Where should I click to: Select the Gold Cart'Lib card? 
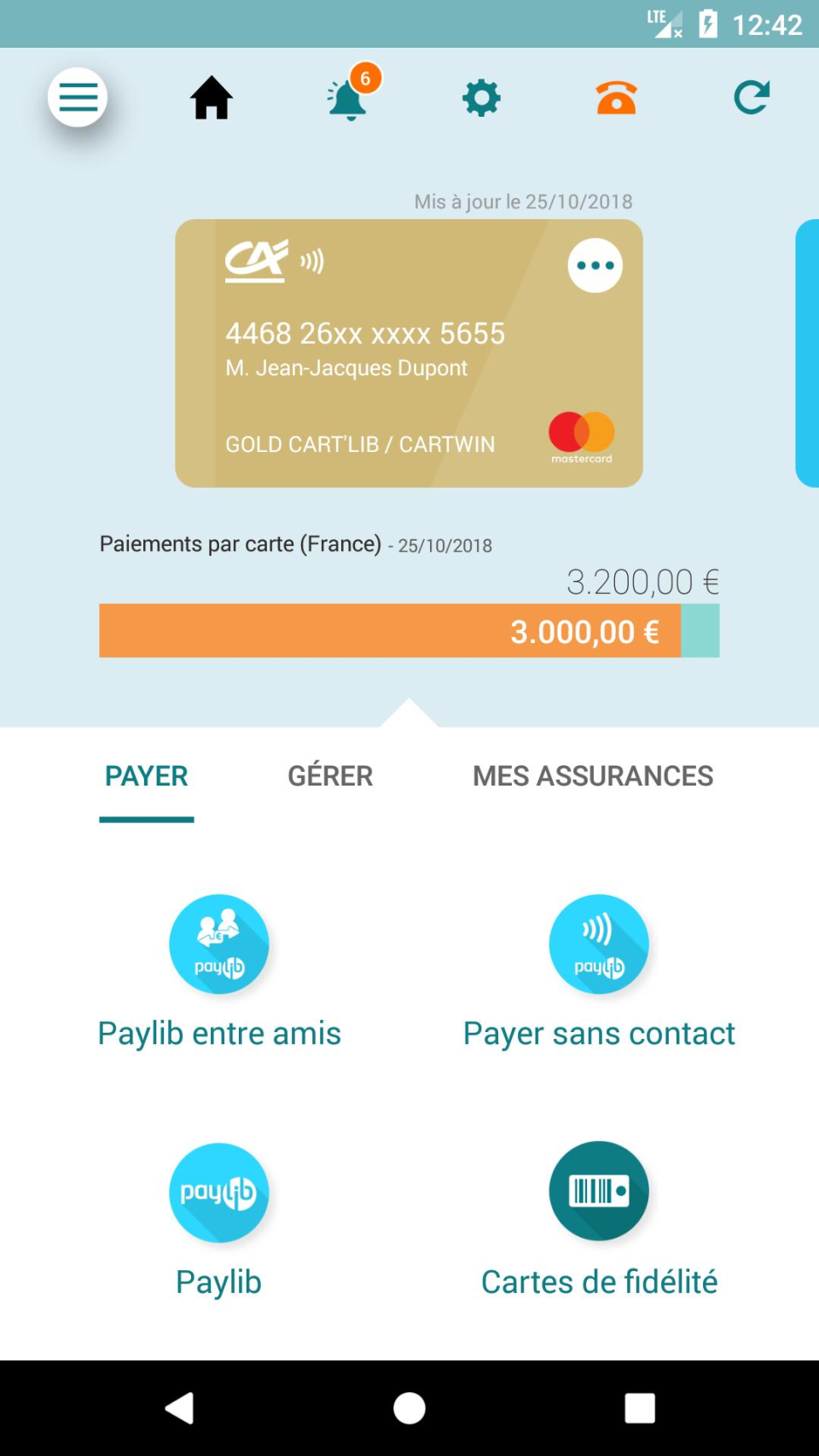[384, 367]
